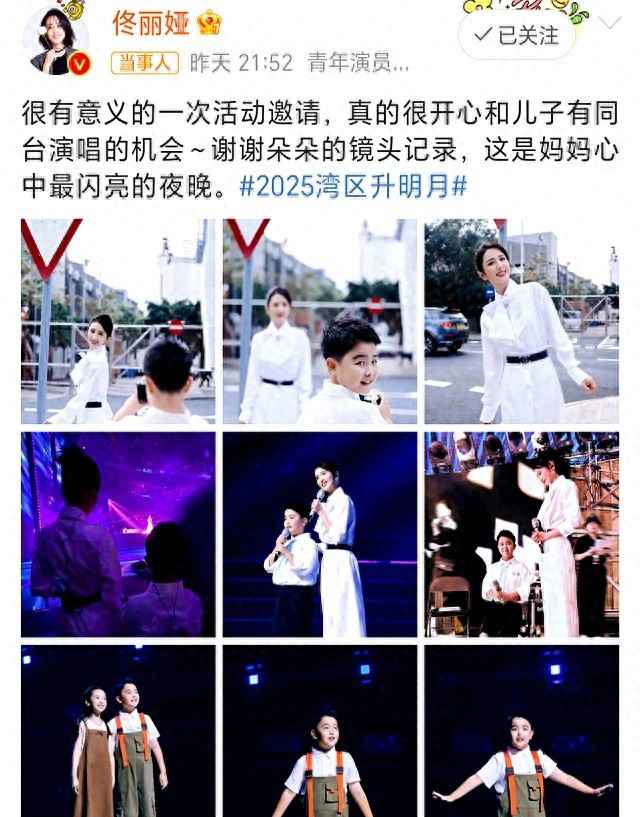Open photo of boy with arms outstretched

521,732
